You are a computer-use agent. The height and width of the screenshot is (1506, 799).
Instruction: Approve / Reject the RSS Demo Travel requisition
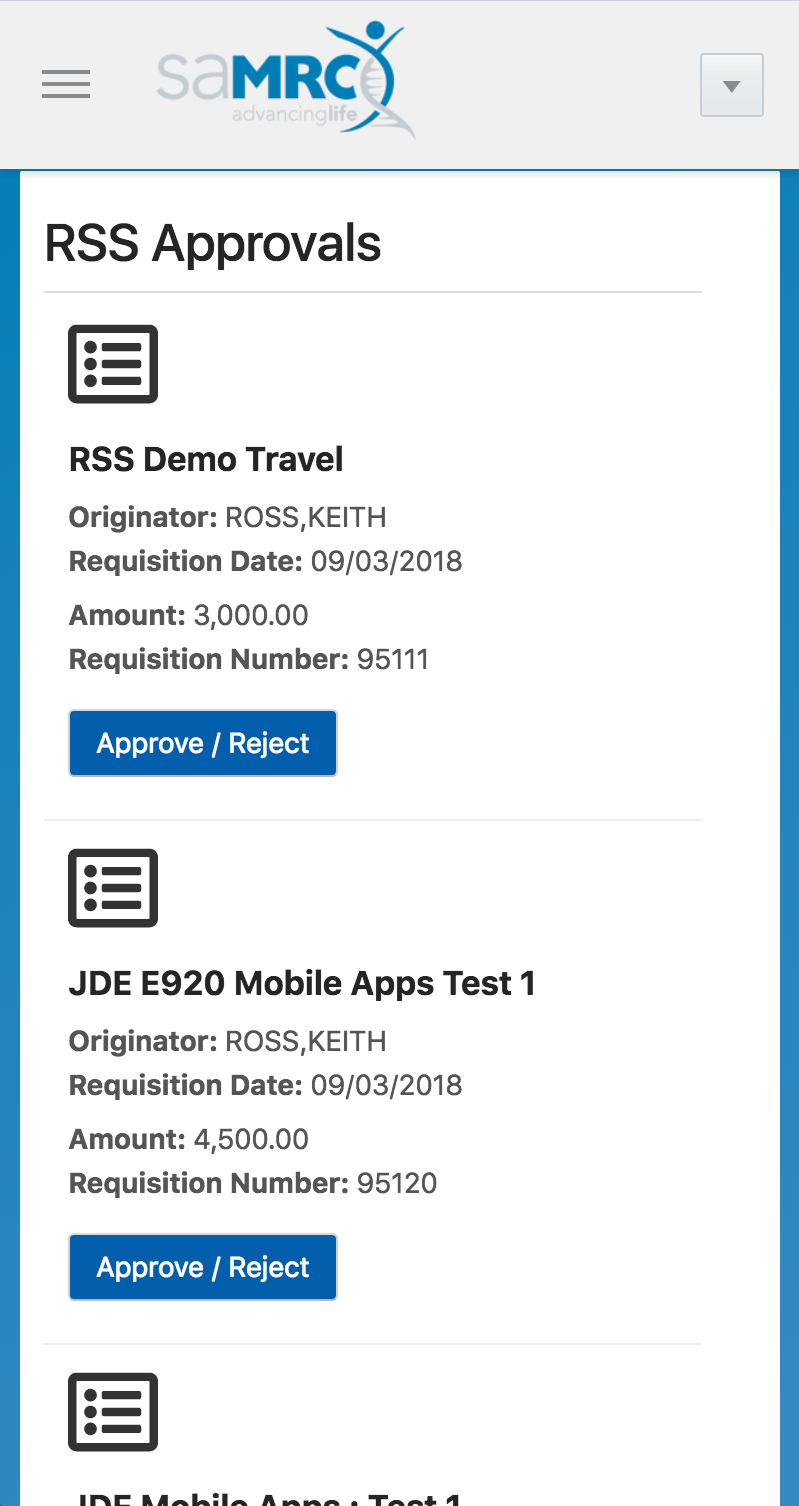pos(203,743)
